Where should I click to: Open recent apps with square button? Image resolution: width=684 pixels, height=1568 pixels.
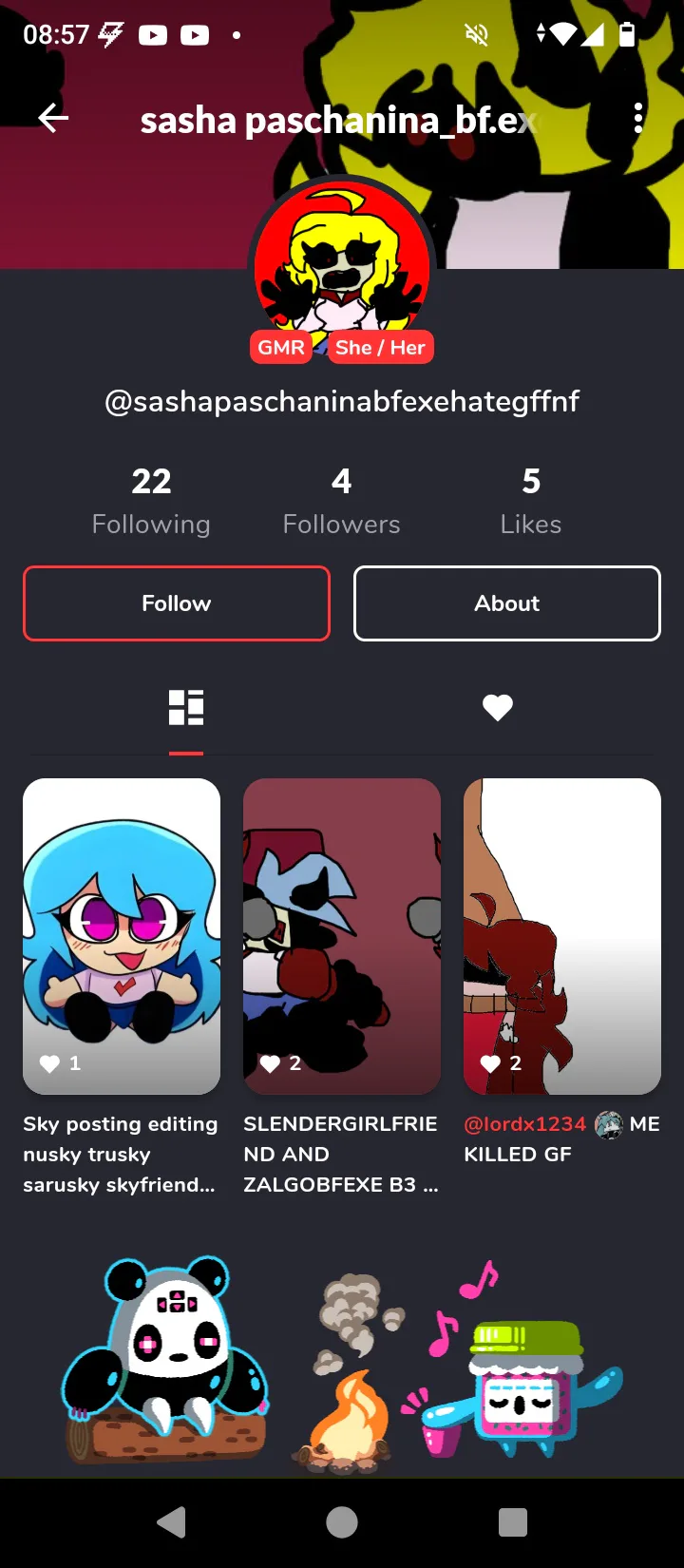pos(513,1522)
